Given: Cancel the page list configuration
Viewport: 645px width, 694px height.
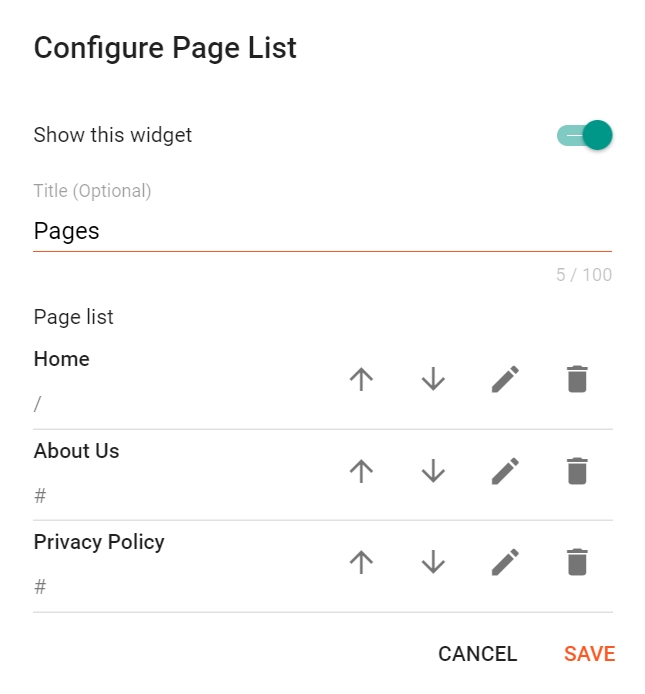Looking at the screenshot, I should coord(477,654).
